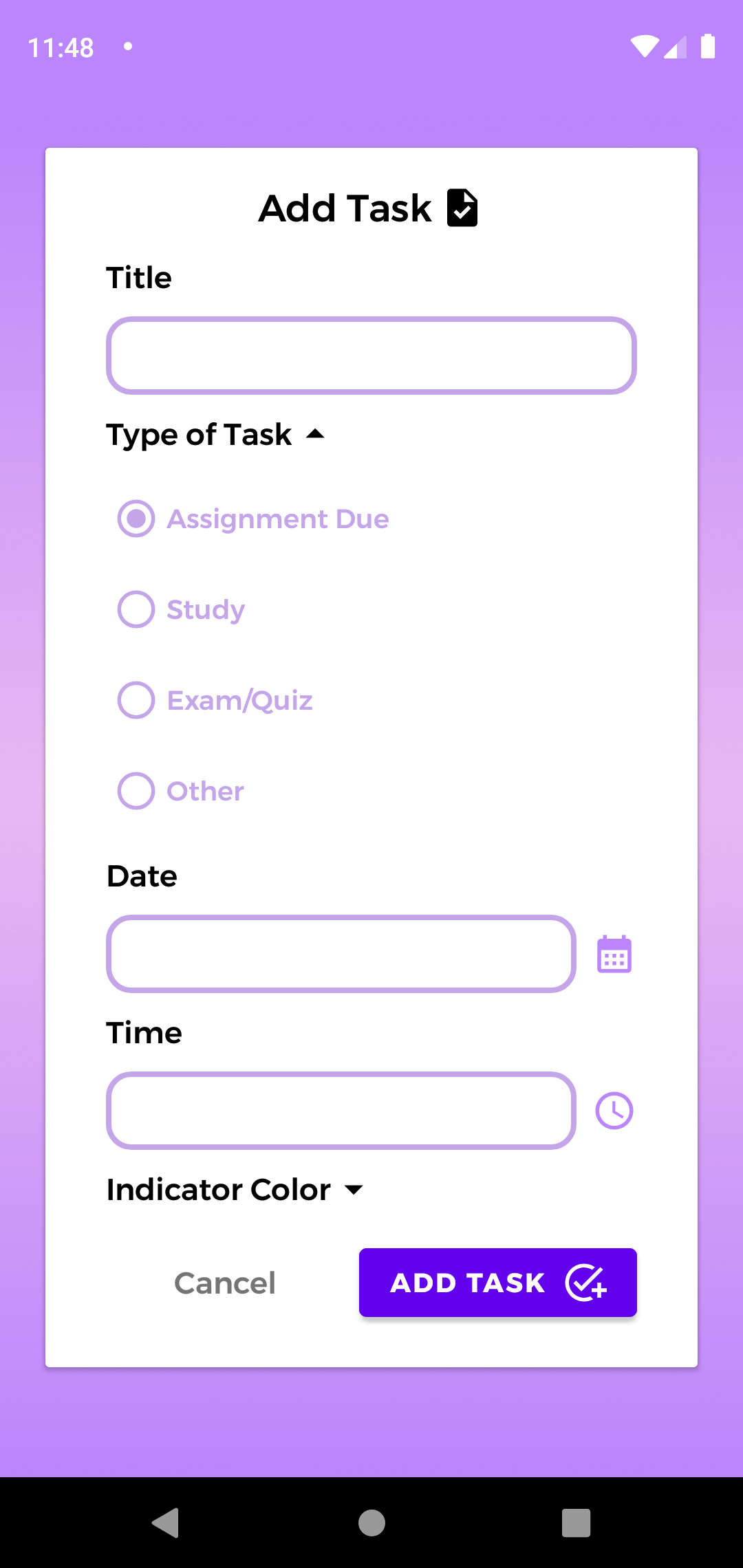Click inside the Title input field
Viewport: 743px width, 1568px height.
click(x=371, y=355)
